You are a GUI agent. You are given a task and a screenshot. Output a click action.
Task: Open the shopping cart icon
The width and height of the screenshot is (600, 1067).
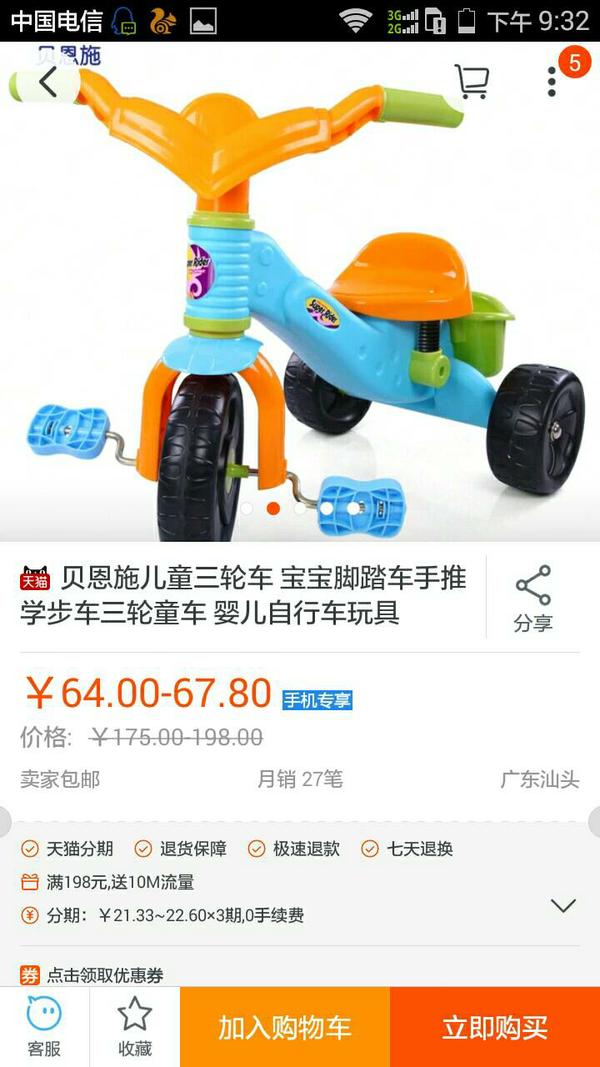point(472,82)
